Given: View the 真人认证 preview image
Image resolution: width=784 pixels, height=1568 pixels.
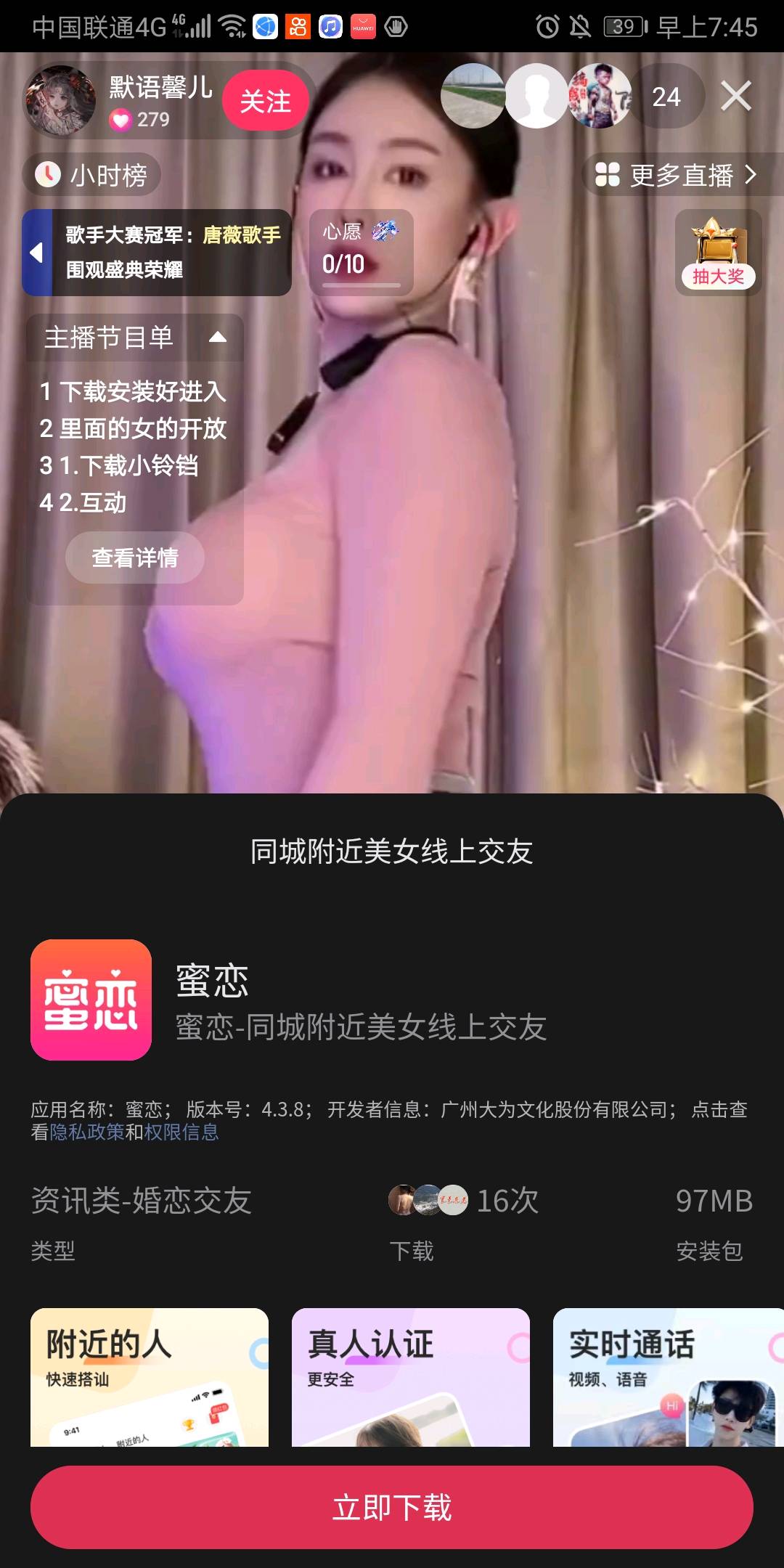Looking at the screenshot, I should pyautogui.click(x=411, y=1376).
